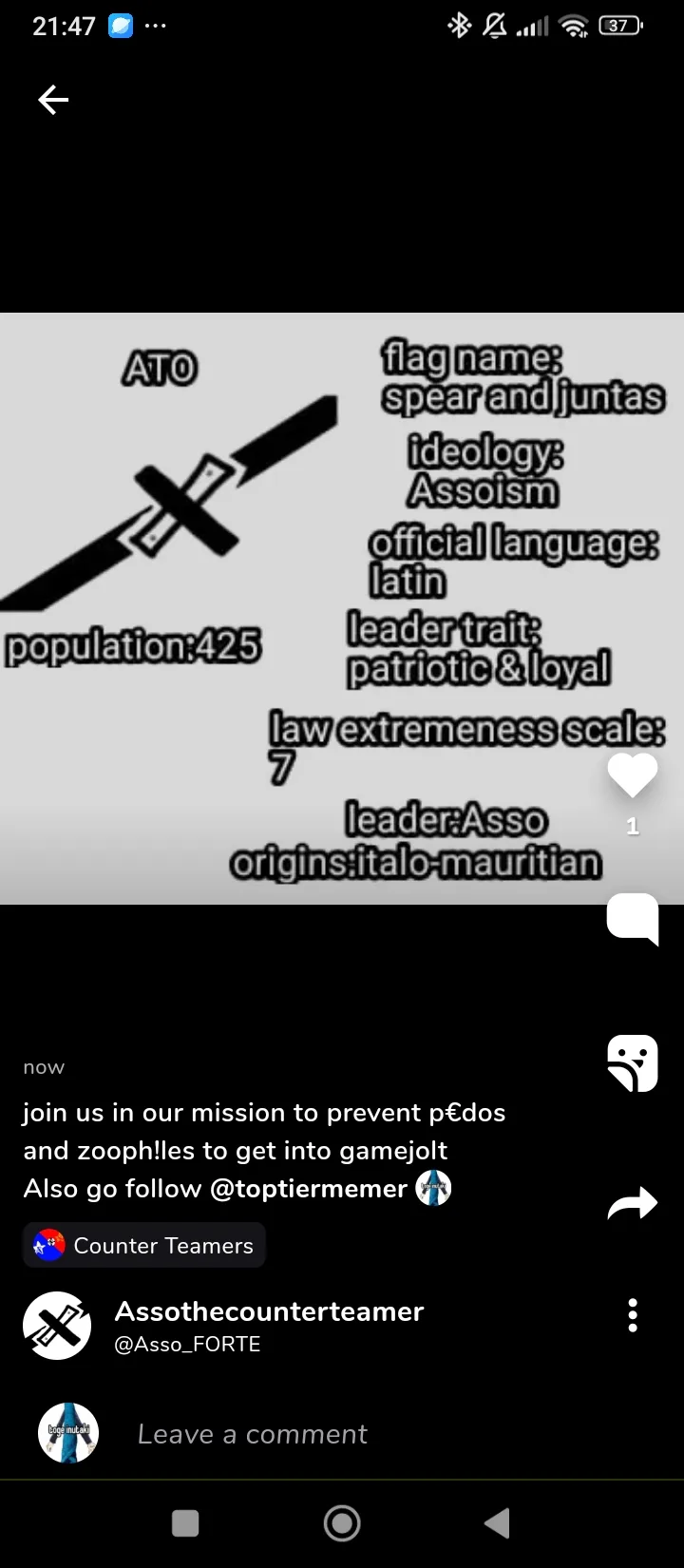684x1568 pixels.
Task: Add a sticker to this post
Action: click(633, 1062)
